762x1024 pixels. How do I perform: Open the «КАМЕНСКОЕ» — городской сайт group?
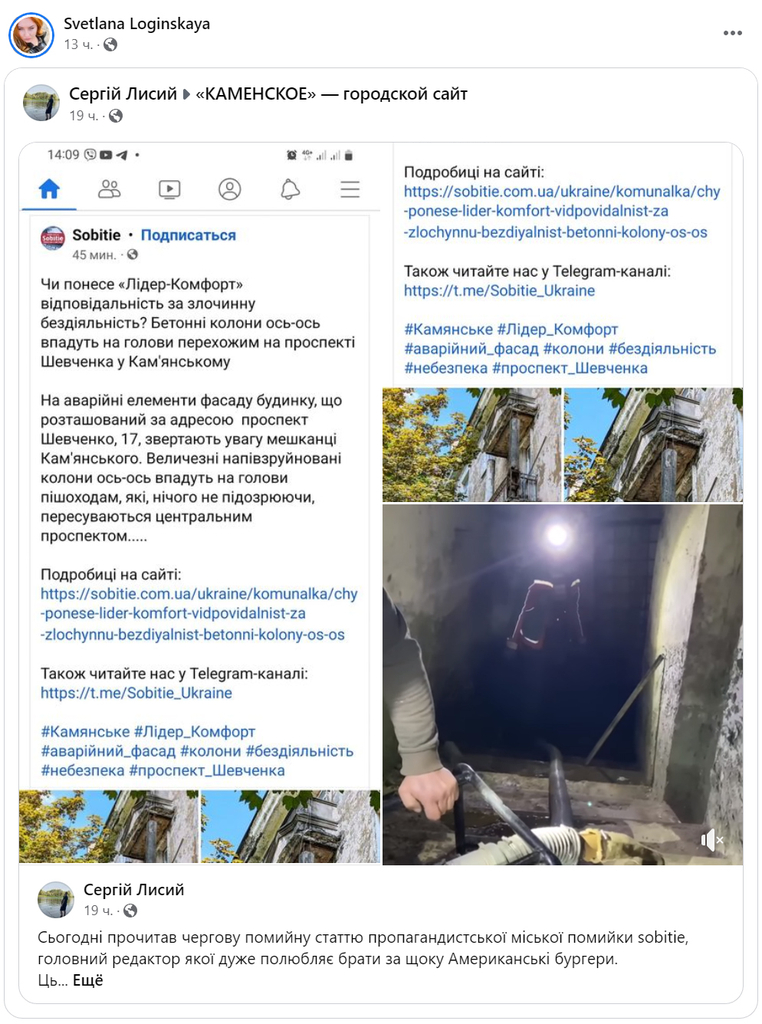pyautogui.click(x=331, y=94)
